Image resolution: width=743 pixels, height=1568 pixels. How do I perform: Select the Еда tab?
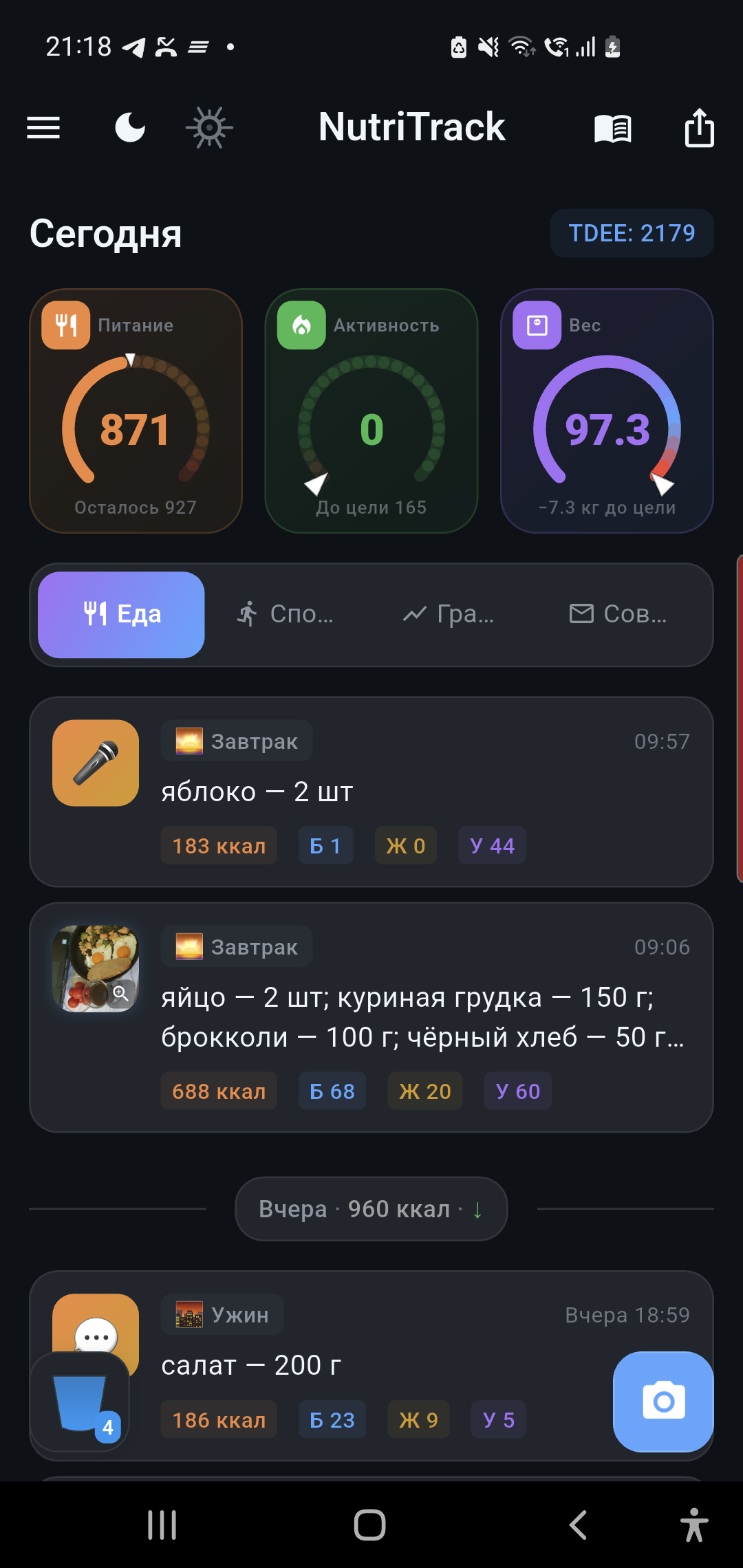(122, 614)
